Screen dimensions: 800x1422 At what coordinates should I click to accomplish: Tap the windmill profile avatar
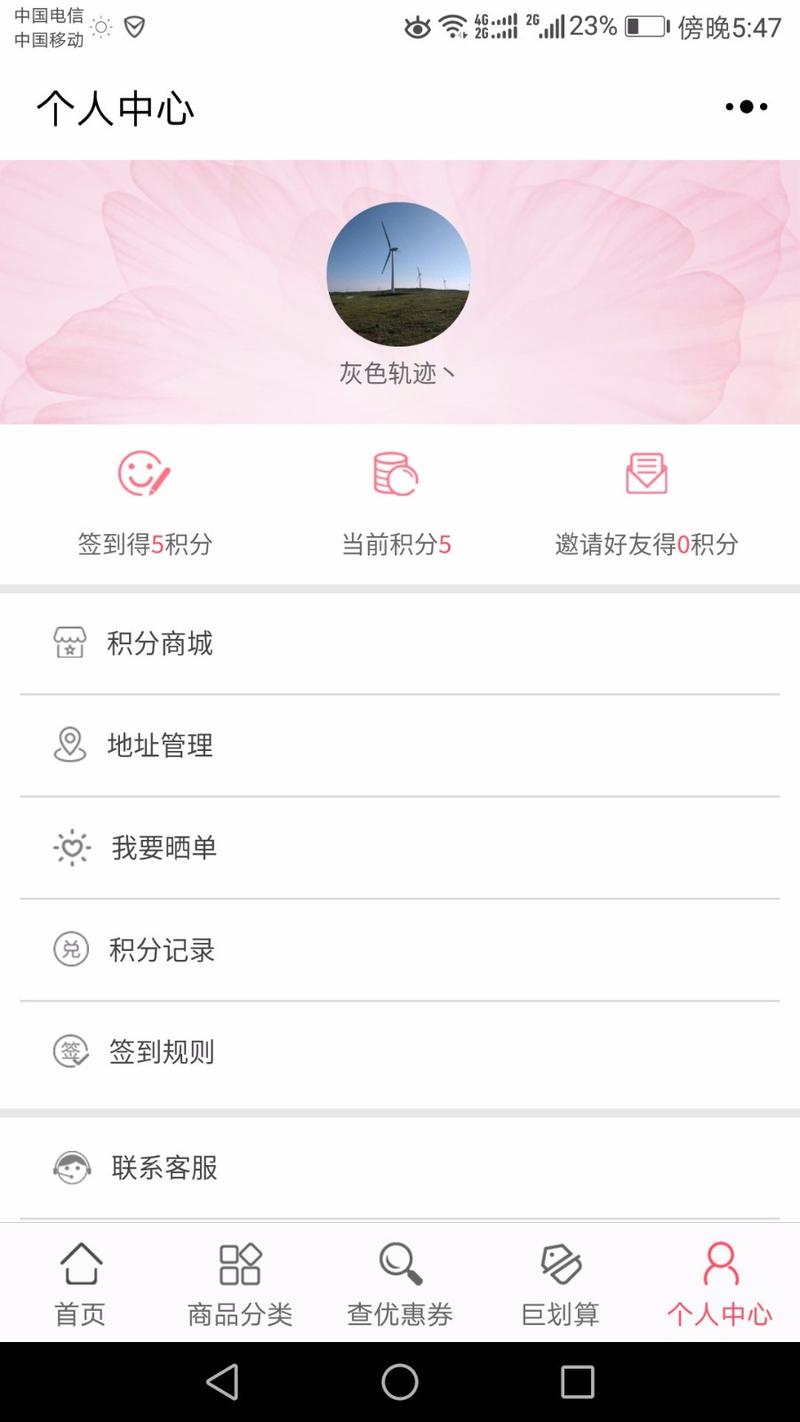(398, 274)
